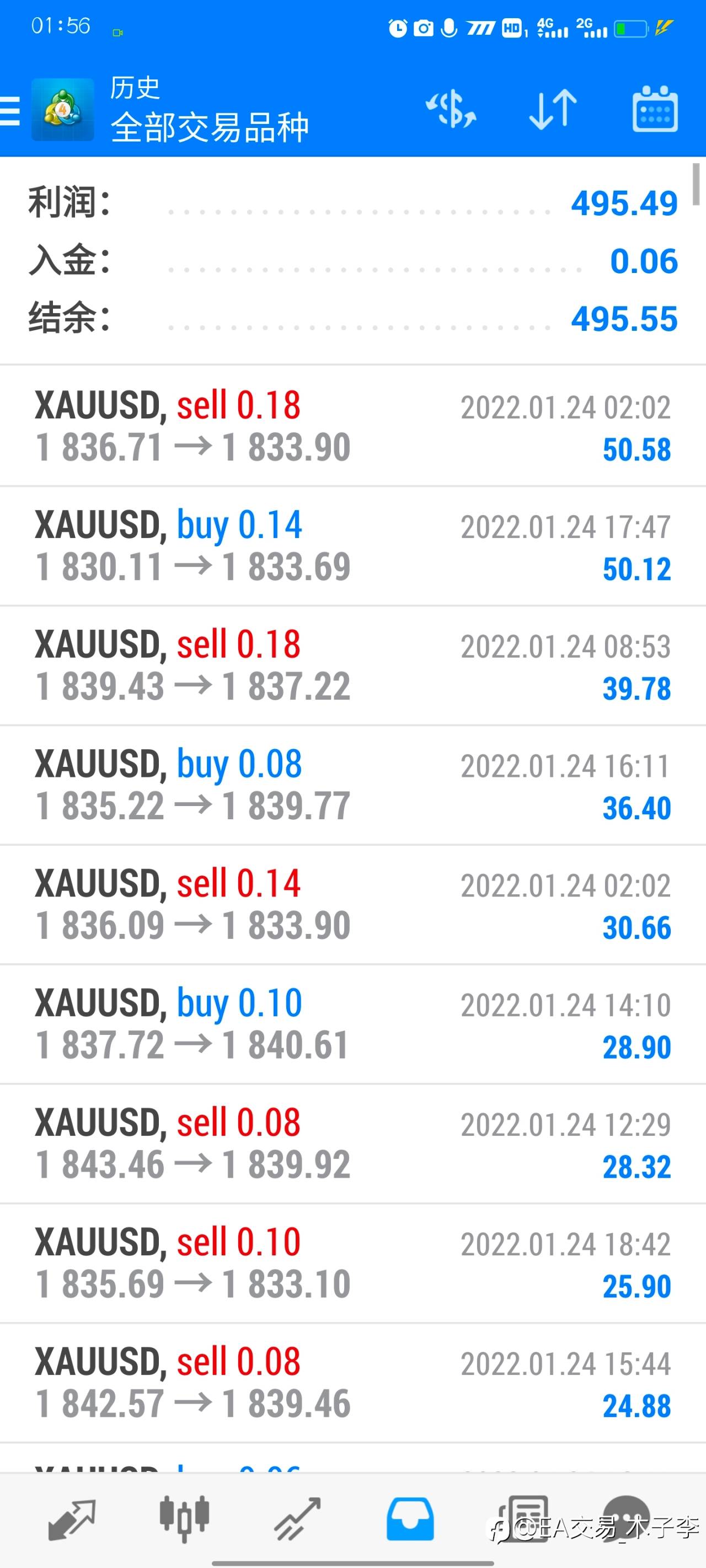Open the sell 0.18 trade with profit 39.78
The width and height of the screenshot is (706, 1568).
click(354, 665)
